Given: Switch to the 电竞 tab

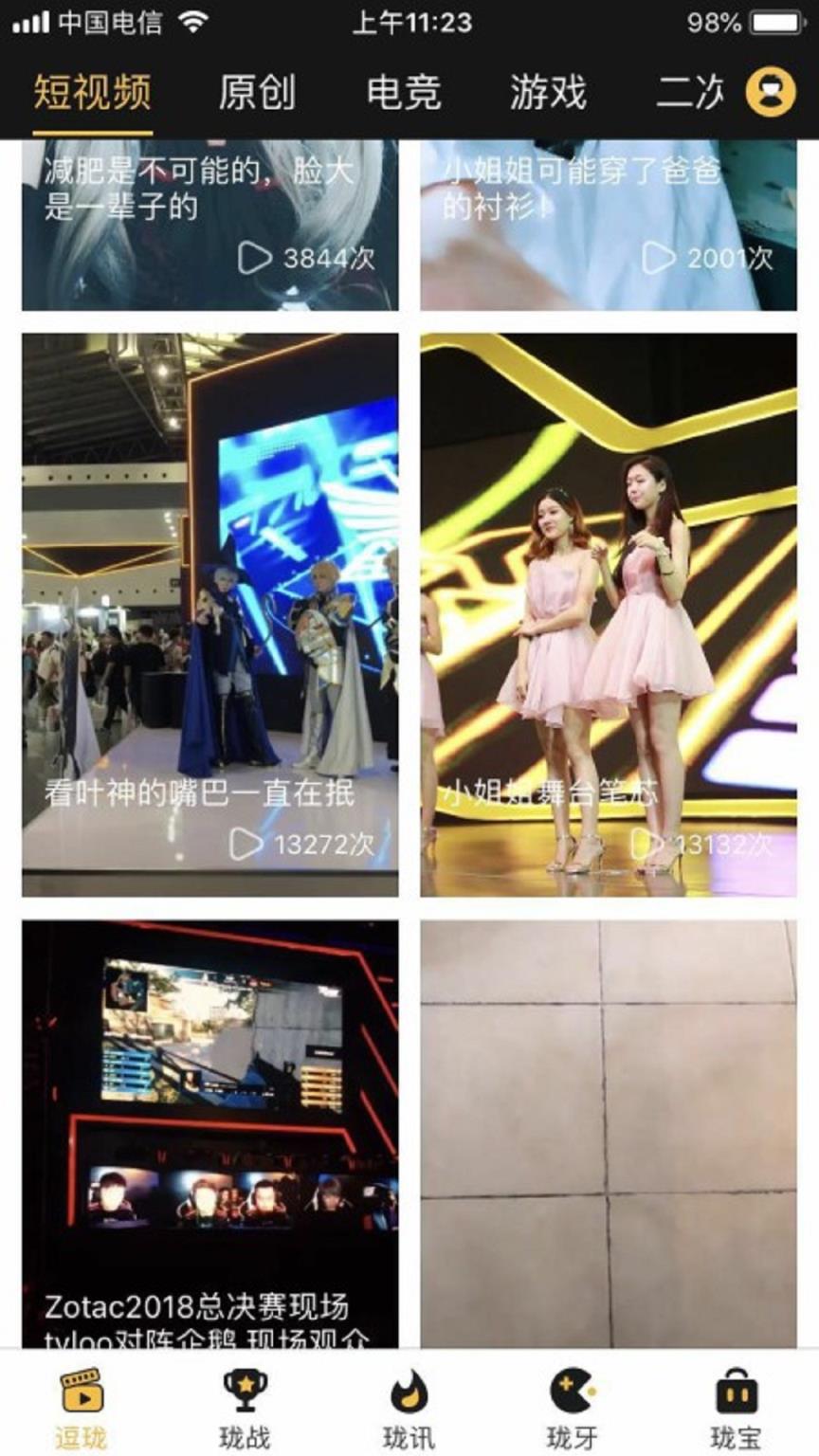Looking at the screenshot, I should pos(404,93).
